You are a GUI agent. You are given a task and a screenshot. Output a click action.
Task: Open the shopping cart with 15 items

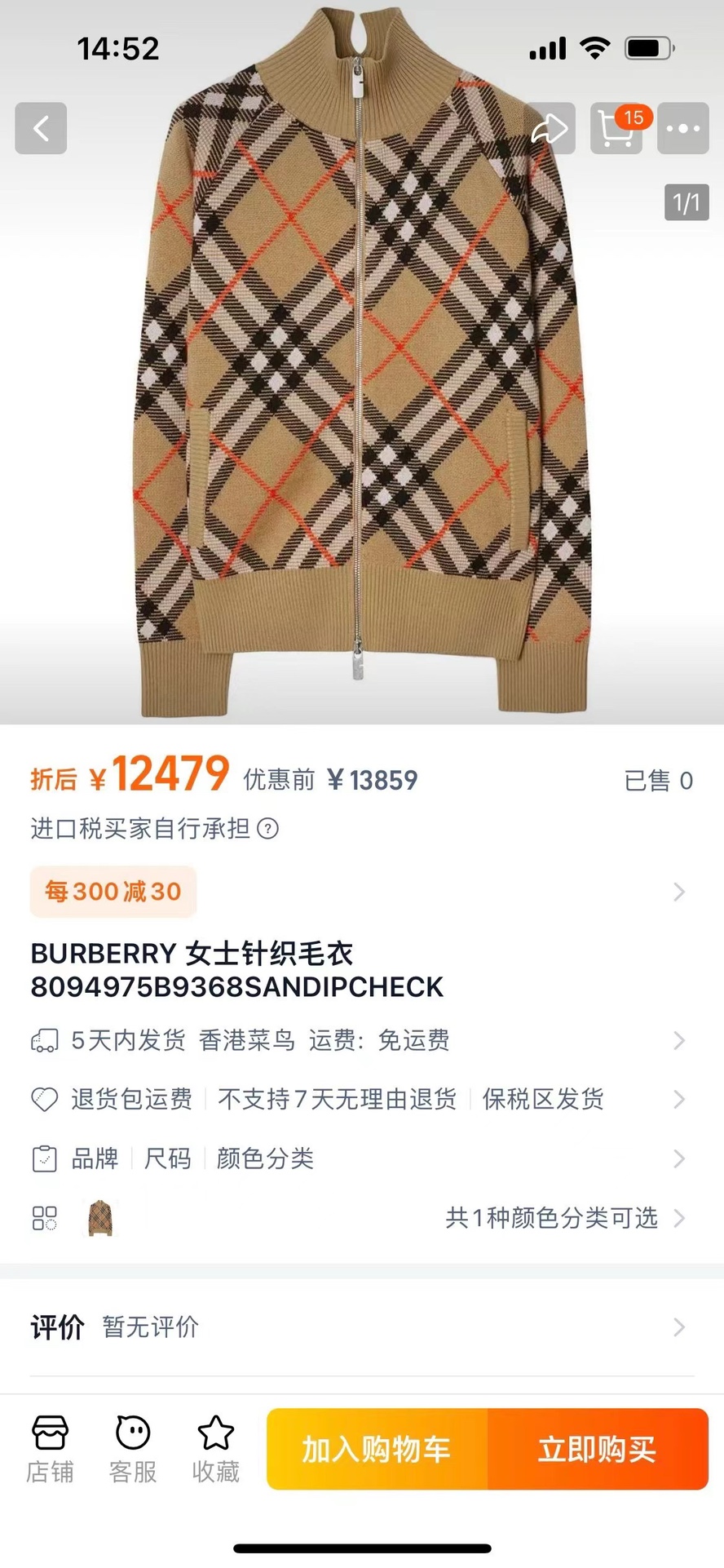click(616, 128)
